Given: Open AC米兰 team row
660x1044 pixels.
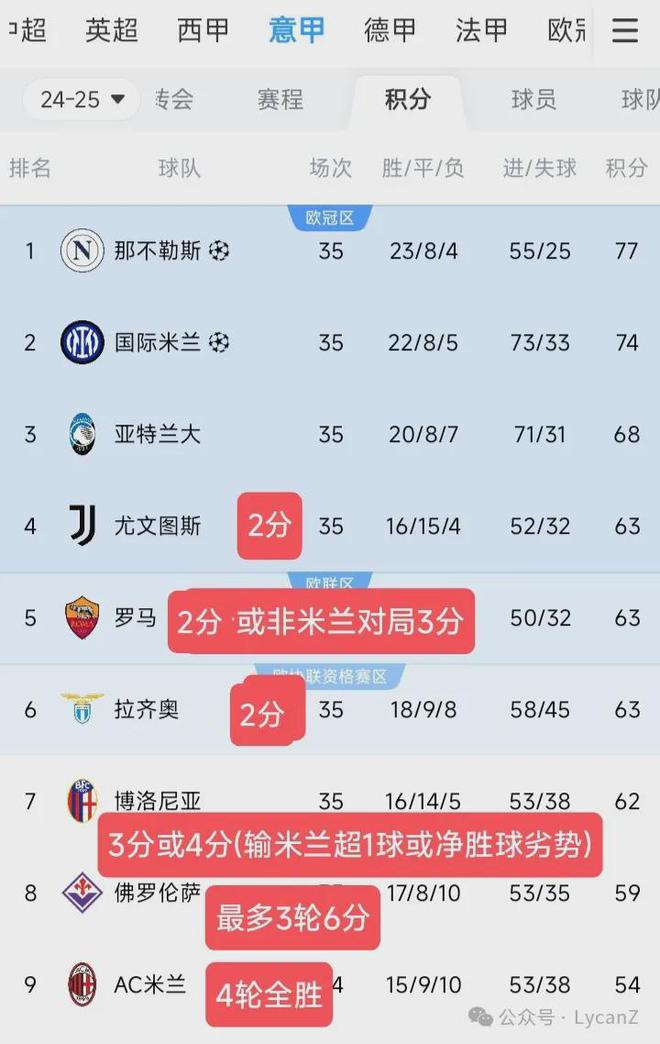Looking at the screenshot, I should [150, 985].
